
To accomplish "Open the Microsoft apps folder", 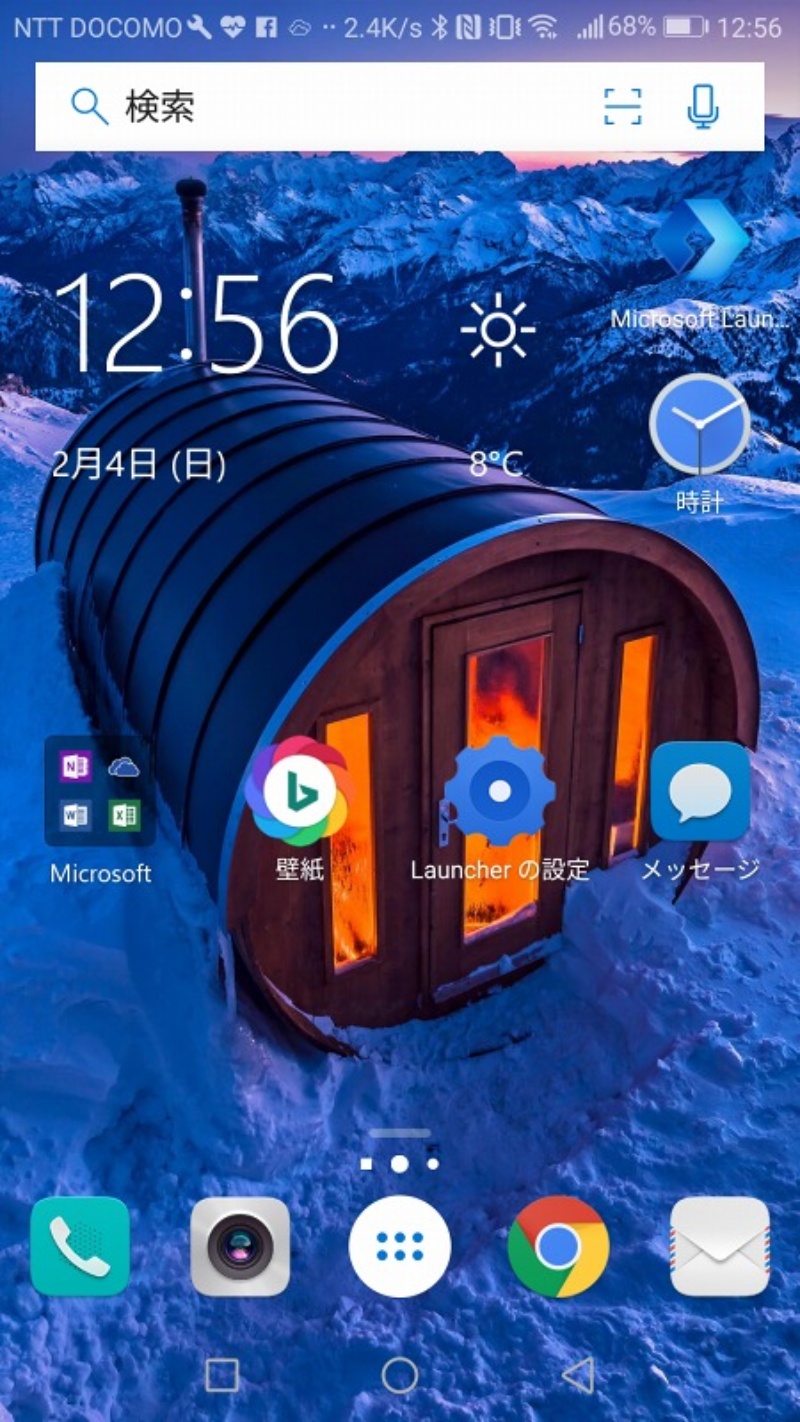I will click(99, 791).
